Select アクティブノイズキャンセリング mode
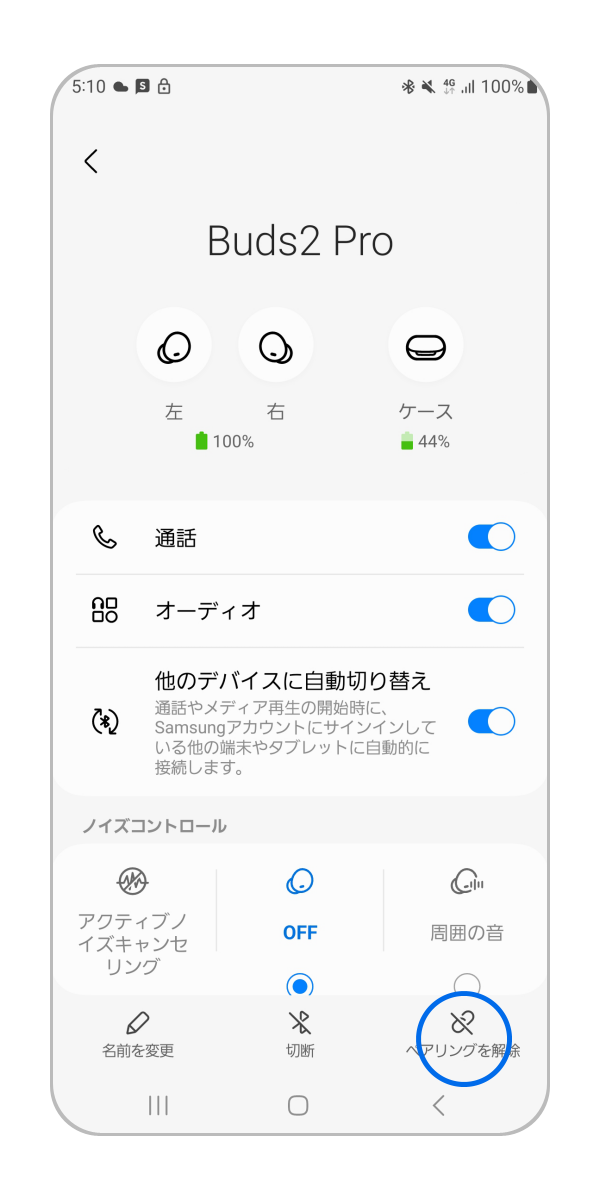The width and height of the screenshot is (600, 1200). coord(133,920)
